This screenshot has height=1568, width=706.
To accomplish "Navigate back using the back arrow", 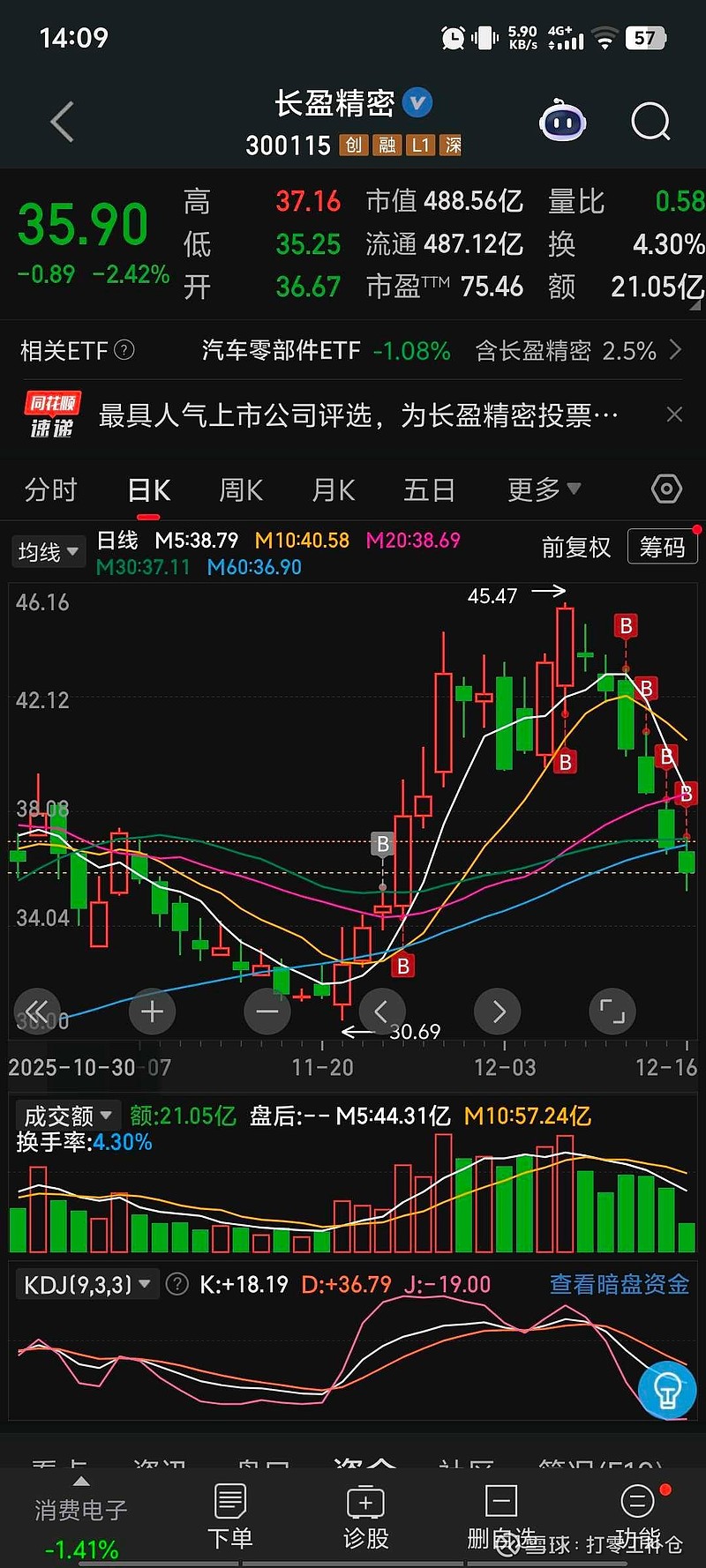I will pos(60,123).
